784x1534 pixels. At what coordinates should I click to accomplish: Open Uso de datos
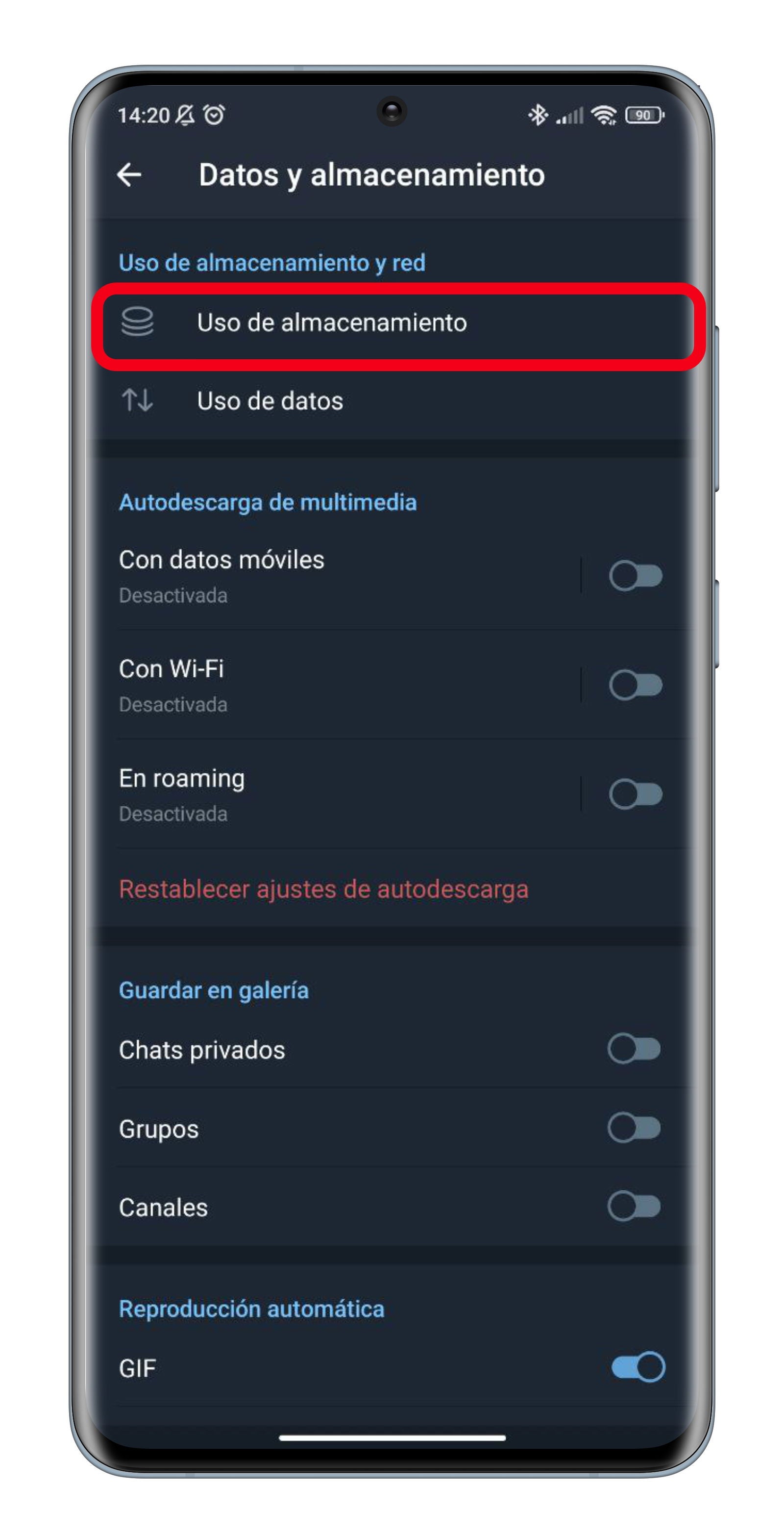pos(269,401)
